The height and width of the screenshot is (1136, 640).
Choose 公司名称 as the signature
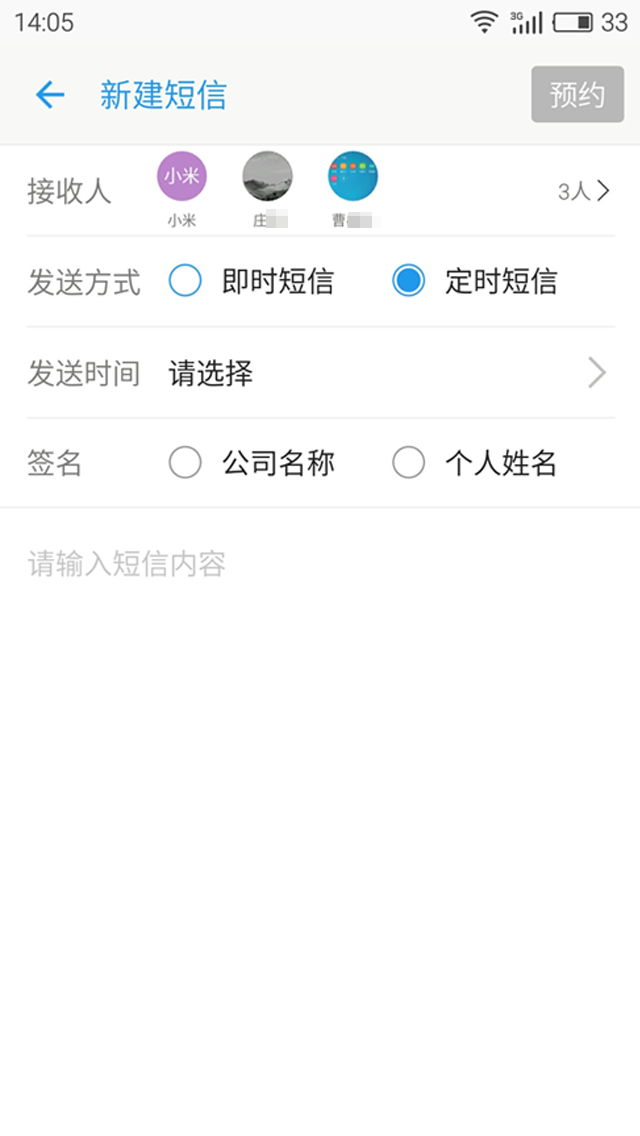tap(186, 463)
